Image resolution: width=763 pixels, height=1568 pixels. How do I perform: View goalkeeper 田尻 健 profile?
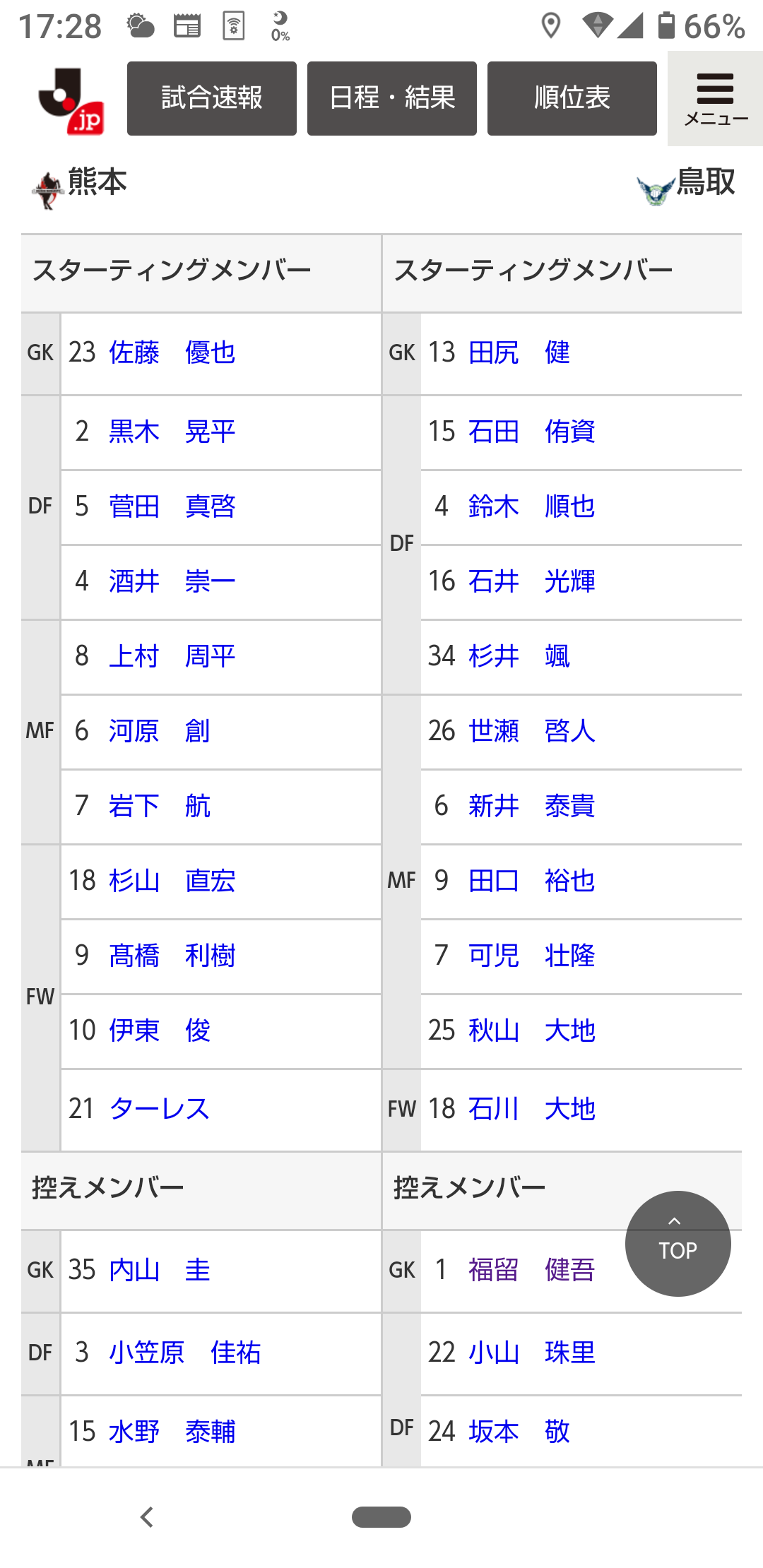(519, 352)
